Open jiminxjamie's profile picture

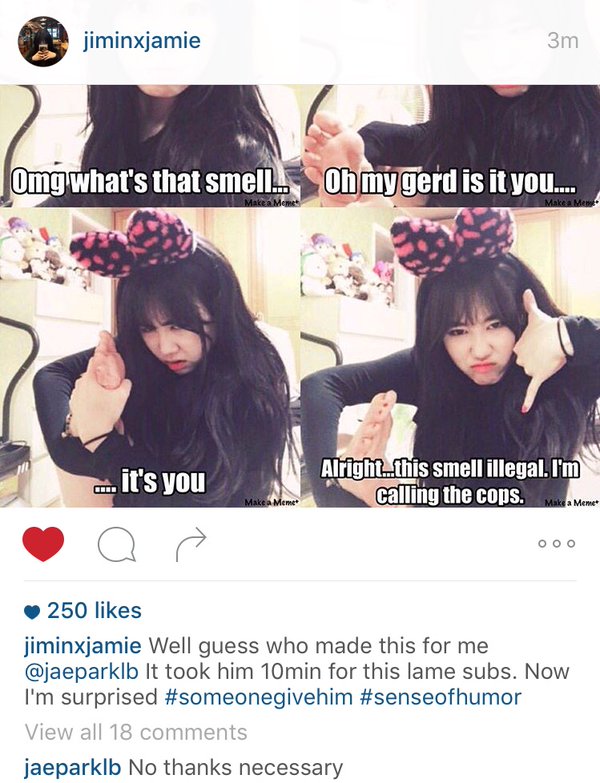42,42
